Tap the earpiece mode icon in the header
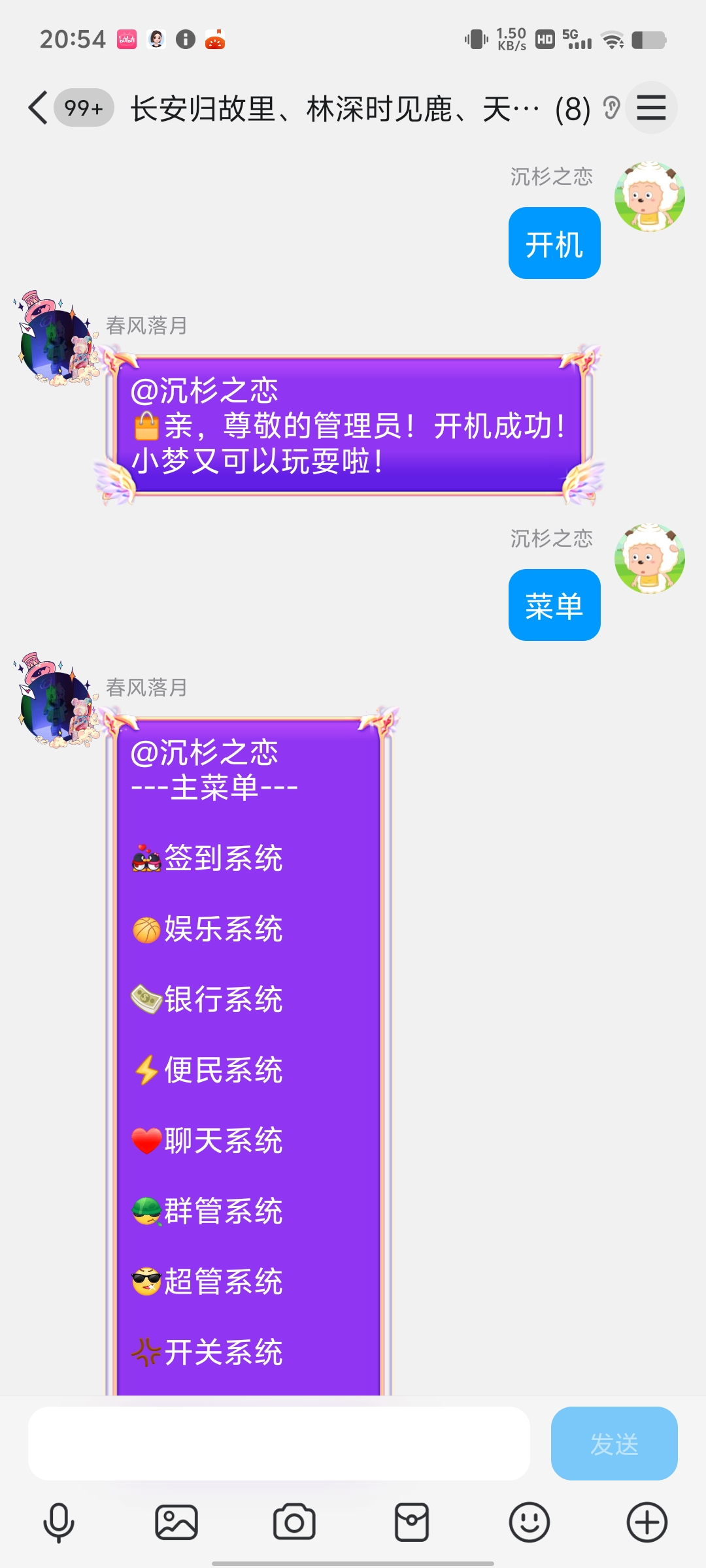This screenshot has width=706, height=1568. pos(611,108)
